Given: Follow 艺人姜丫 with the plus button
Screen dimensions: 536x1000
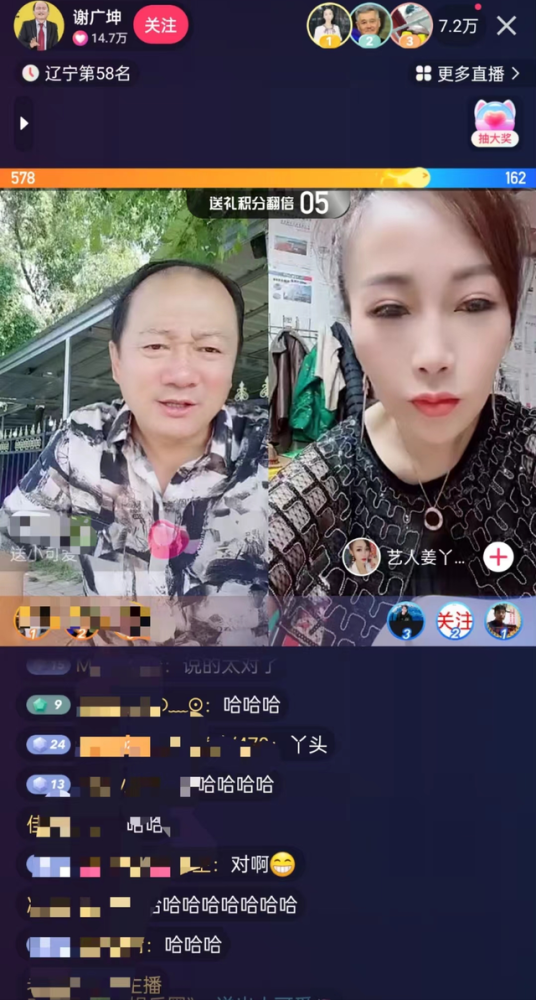Looking at the screenshot, I should (498, 558).
